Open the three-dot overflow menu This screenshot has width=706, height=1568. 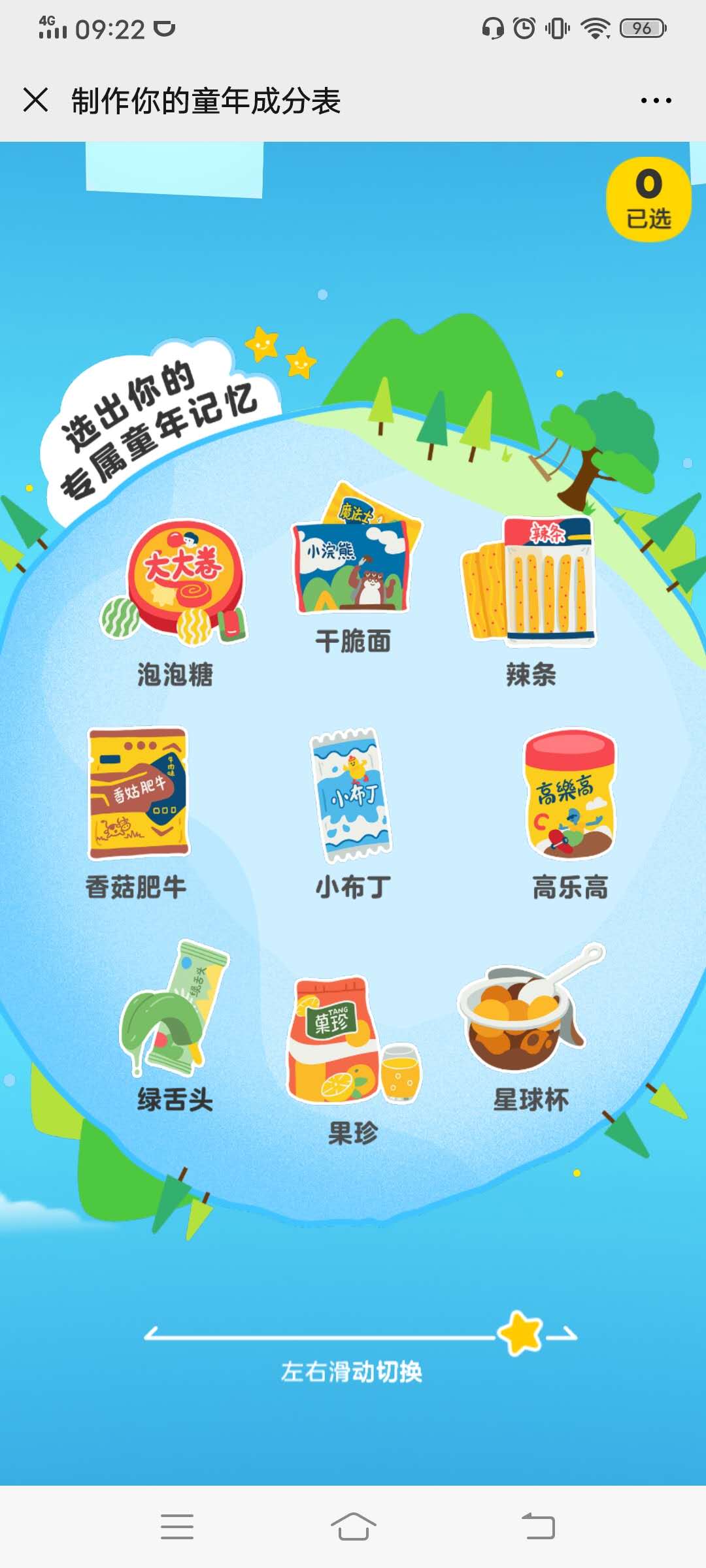pyautogui.click(x=656, y=100)
